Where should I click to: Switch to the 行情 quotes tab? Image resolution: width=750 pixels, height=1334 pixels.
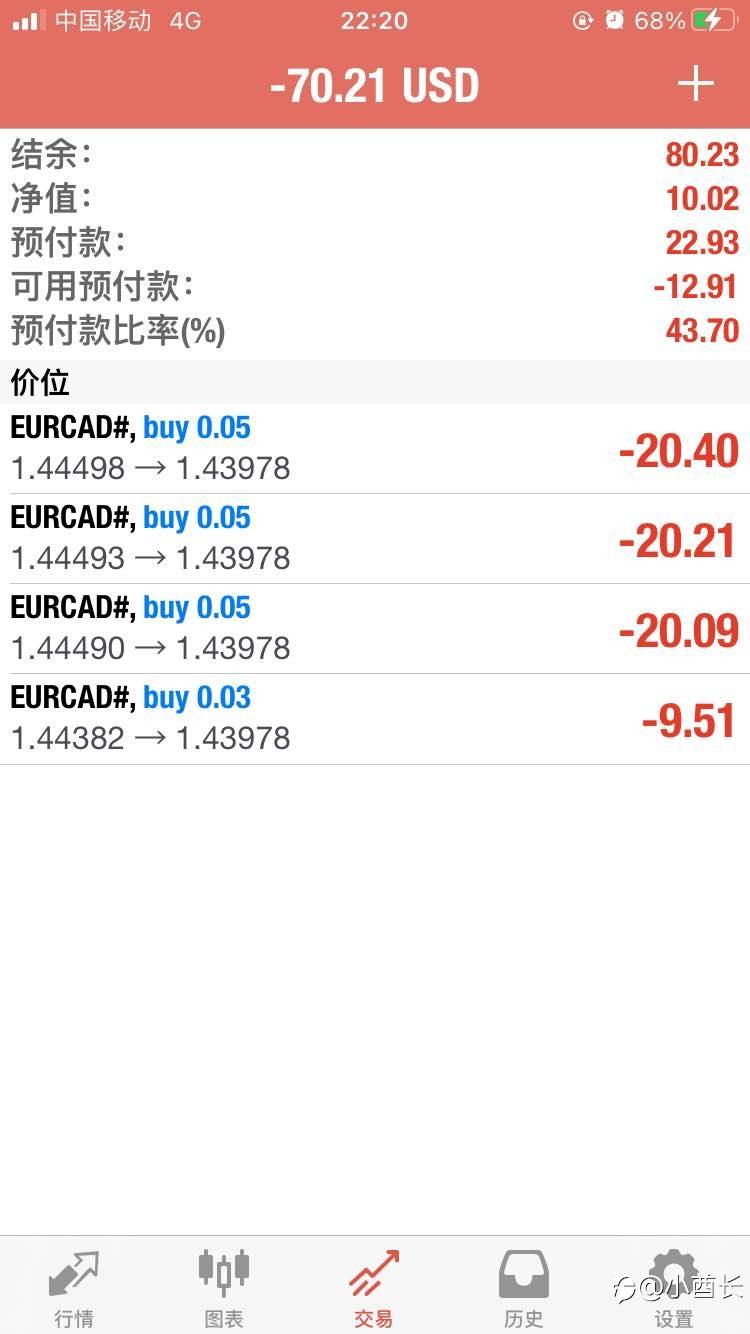[x=74, y=1287]
